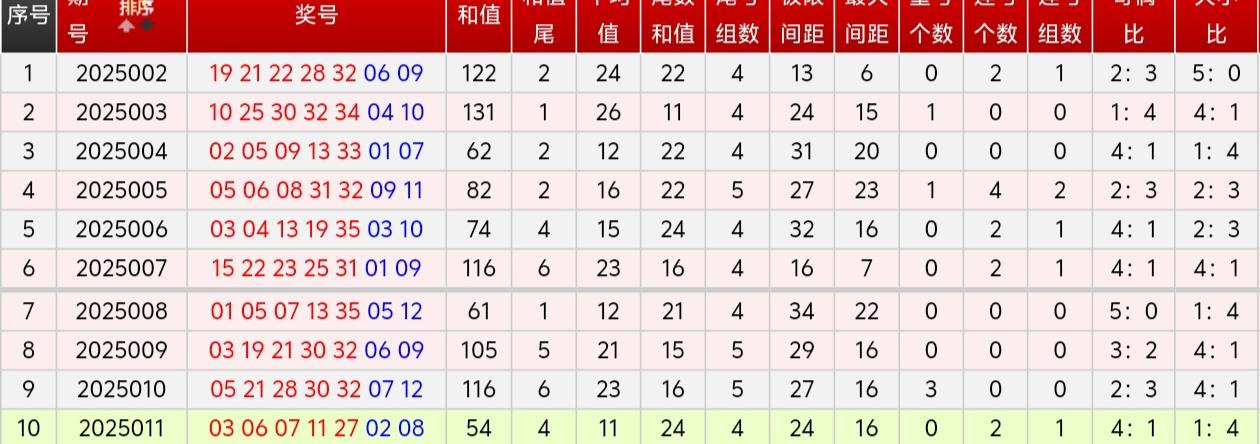The image size is (1260, 444).
Task: Sort draw numbers in descending order
Action: (x=147, y=25)
